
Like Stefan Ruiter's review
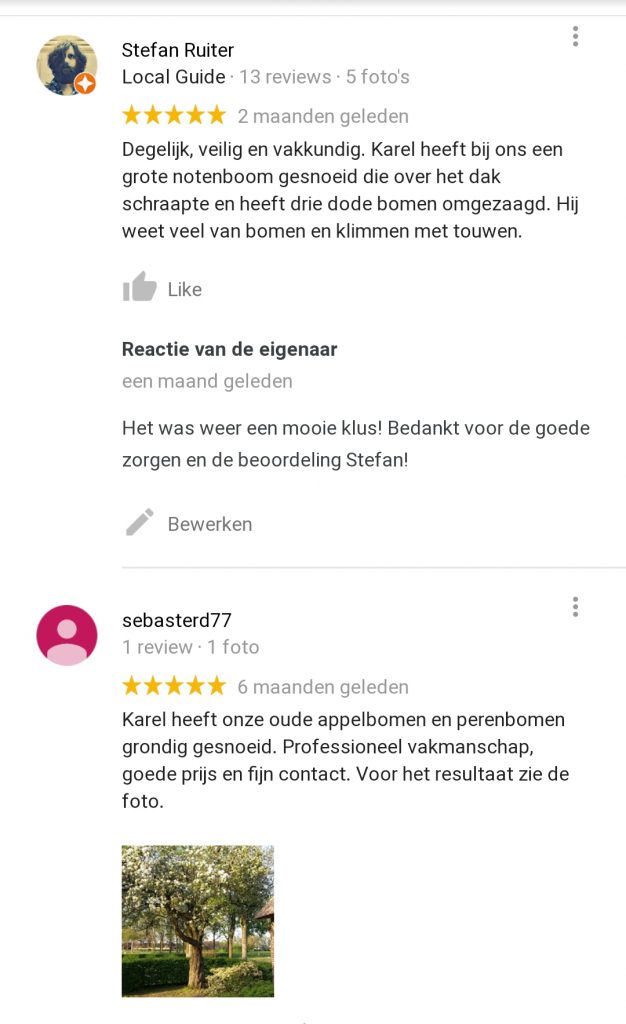(x=162, y=289)
